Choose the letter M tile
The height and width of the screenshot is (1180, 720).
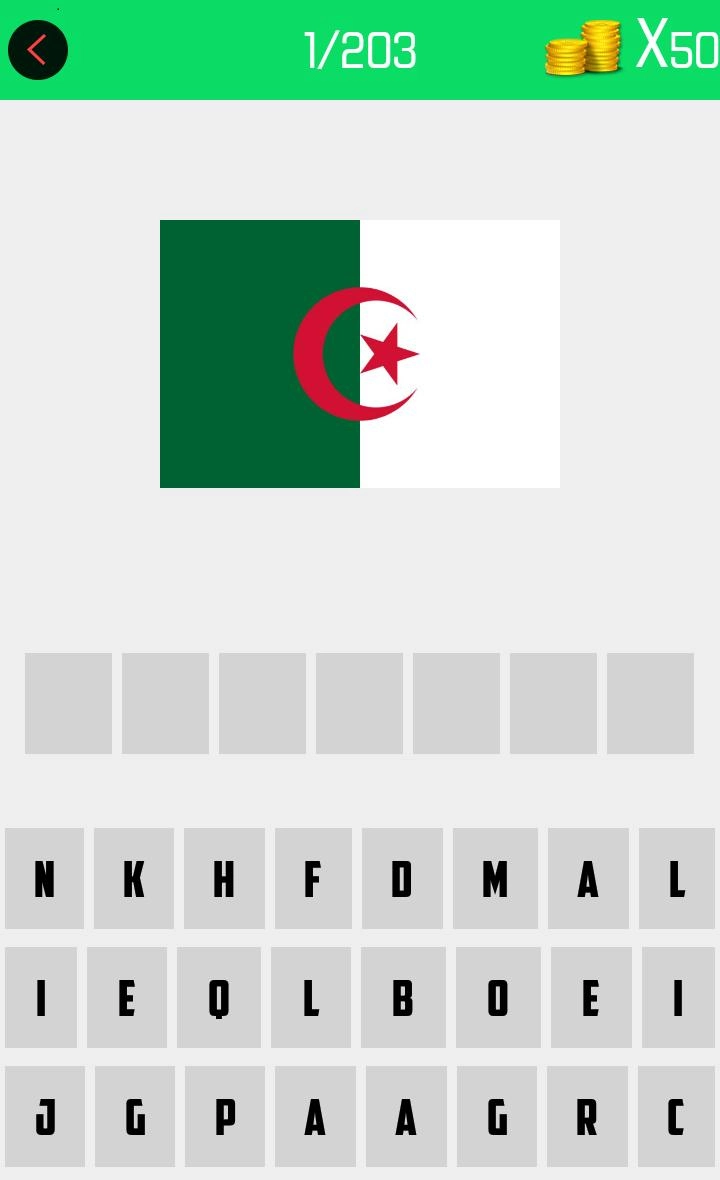tap(495, 878)
